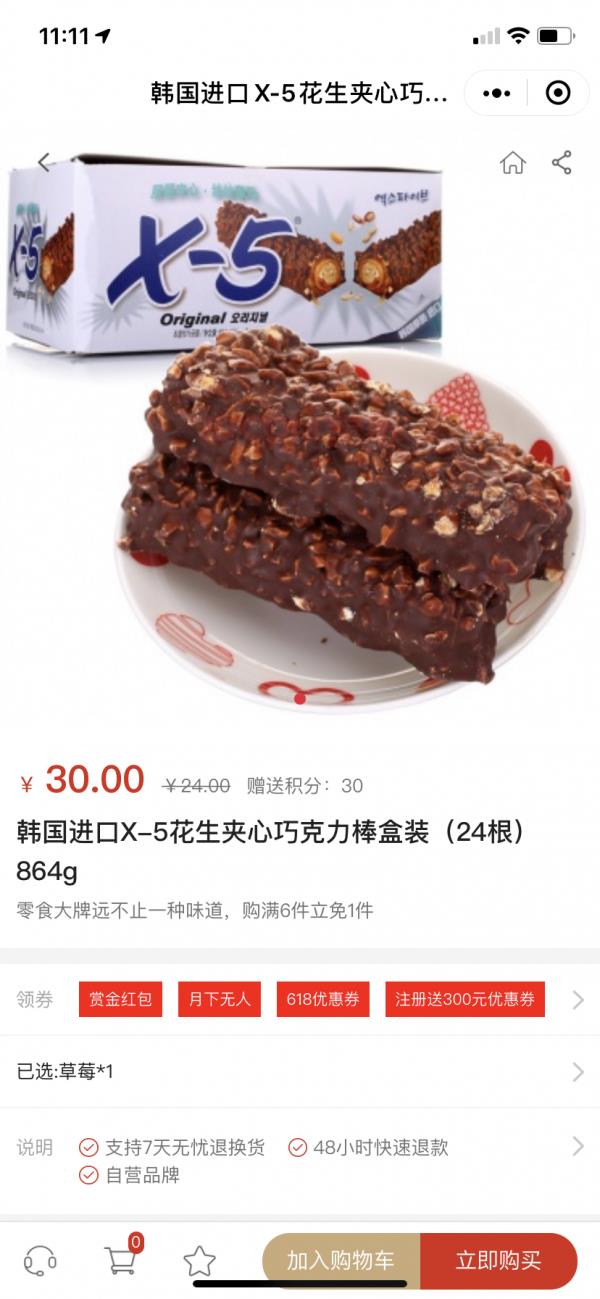This screenshot has width=600, height=1299.
Task: Tap 加入购物车 to add to cart
Action: click(341, 1261)
